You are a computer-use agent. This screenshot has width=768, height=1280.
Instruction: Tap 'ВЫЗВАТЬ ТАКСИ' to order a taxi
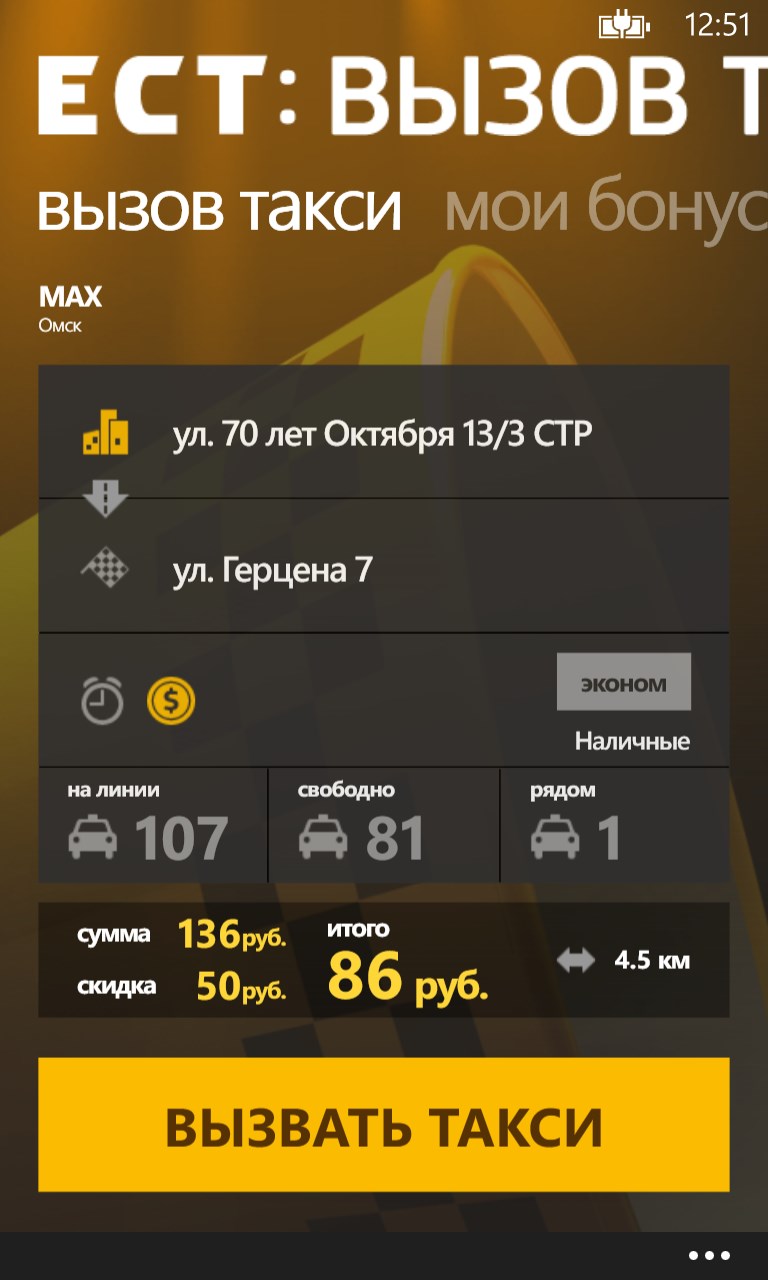tap(384, 1125)
